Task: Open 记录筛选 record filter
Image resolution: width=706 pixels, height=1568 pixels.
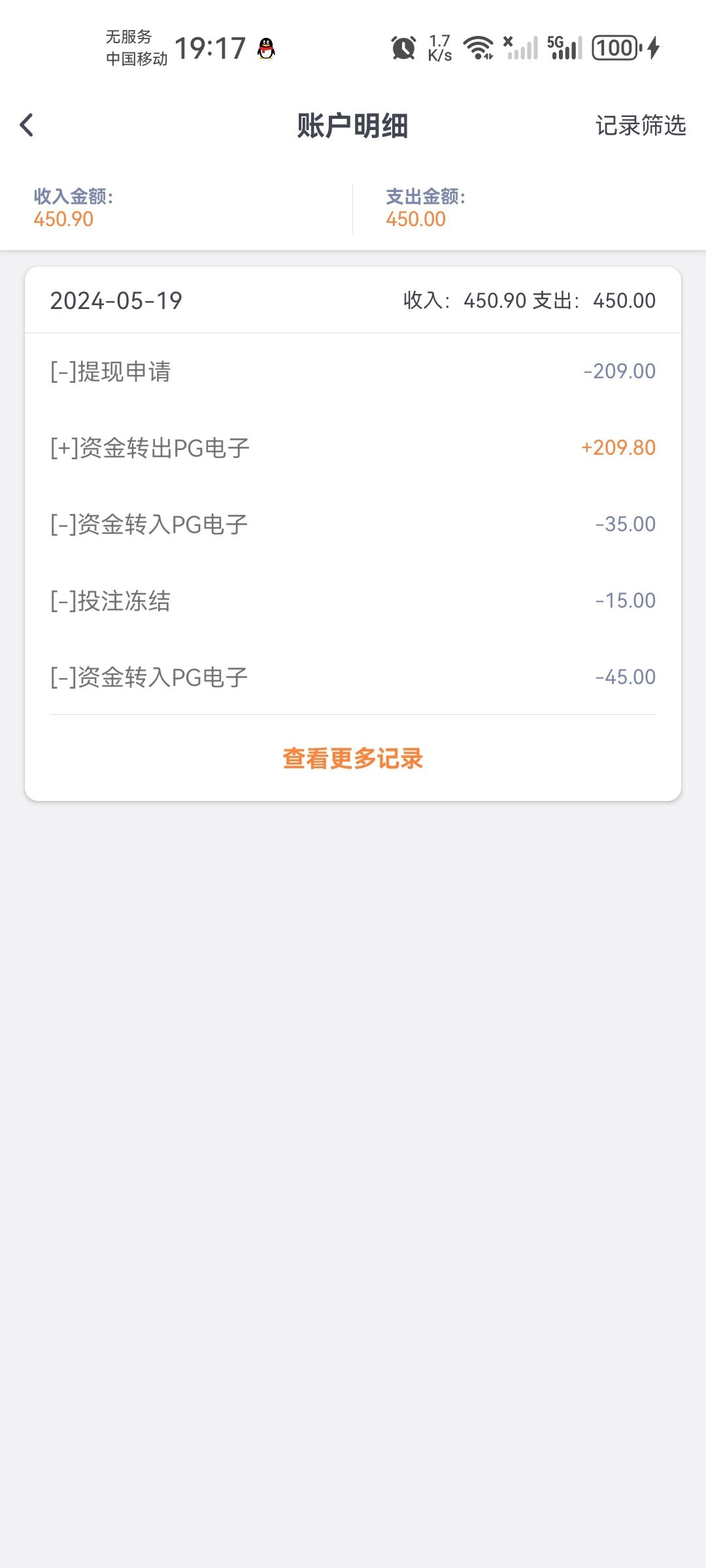Action: tap(640, 125)
